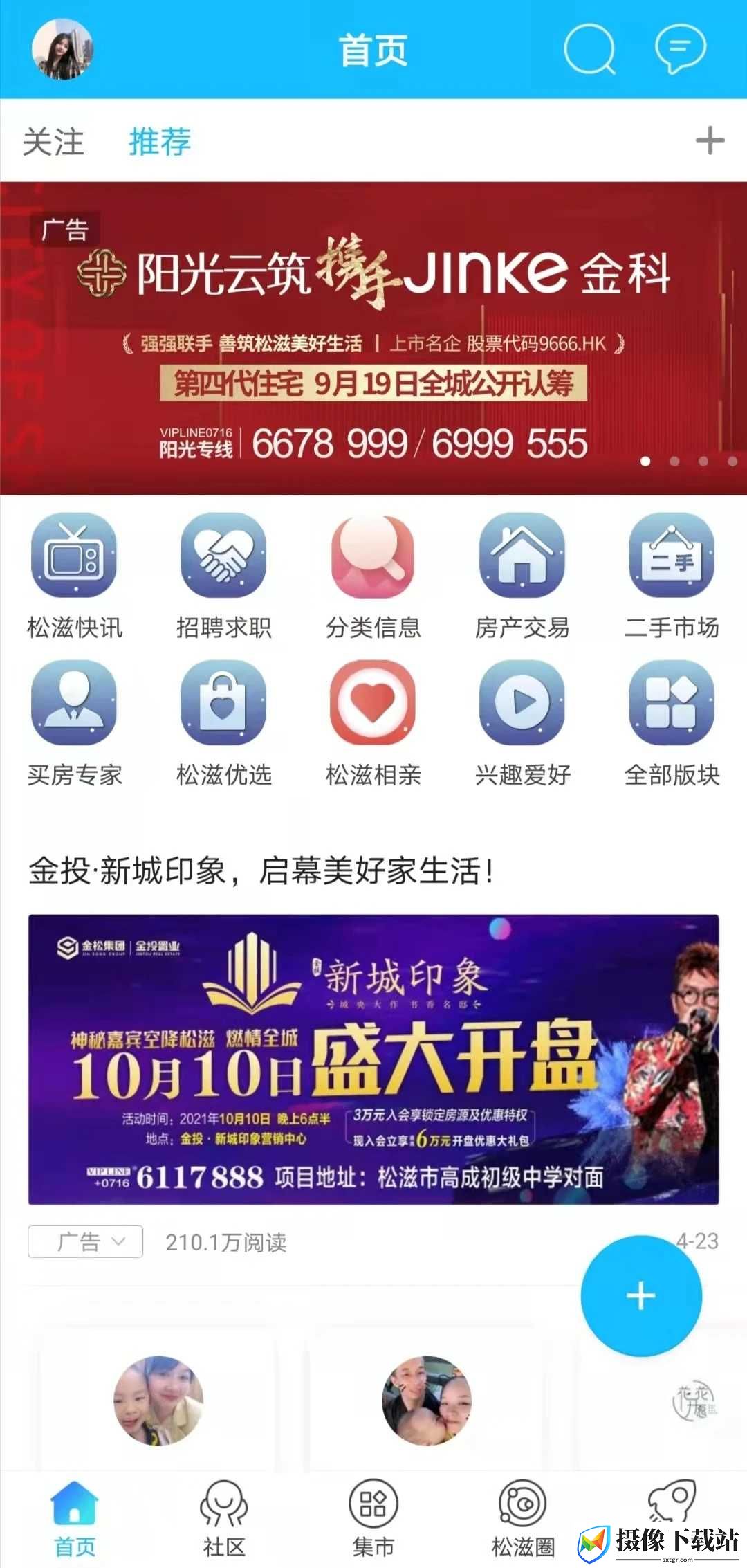Screen dimensions: 747x1568
Task: Open 房产交易 real estate section
Action: point(522,576)
